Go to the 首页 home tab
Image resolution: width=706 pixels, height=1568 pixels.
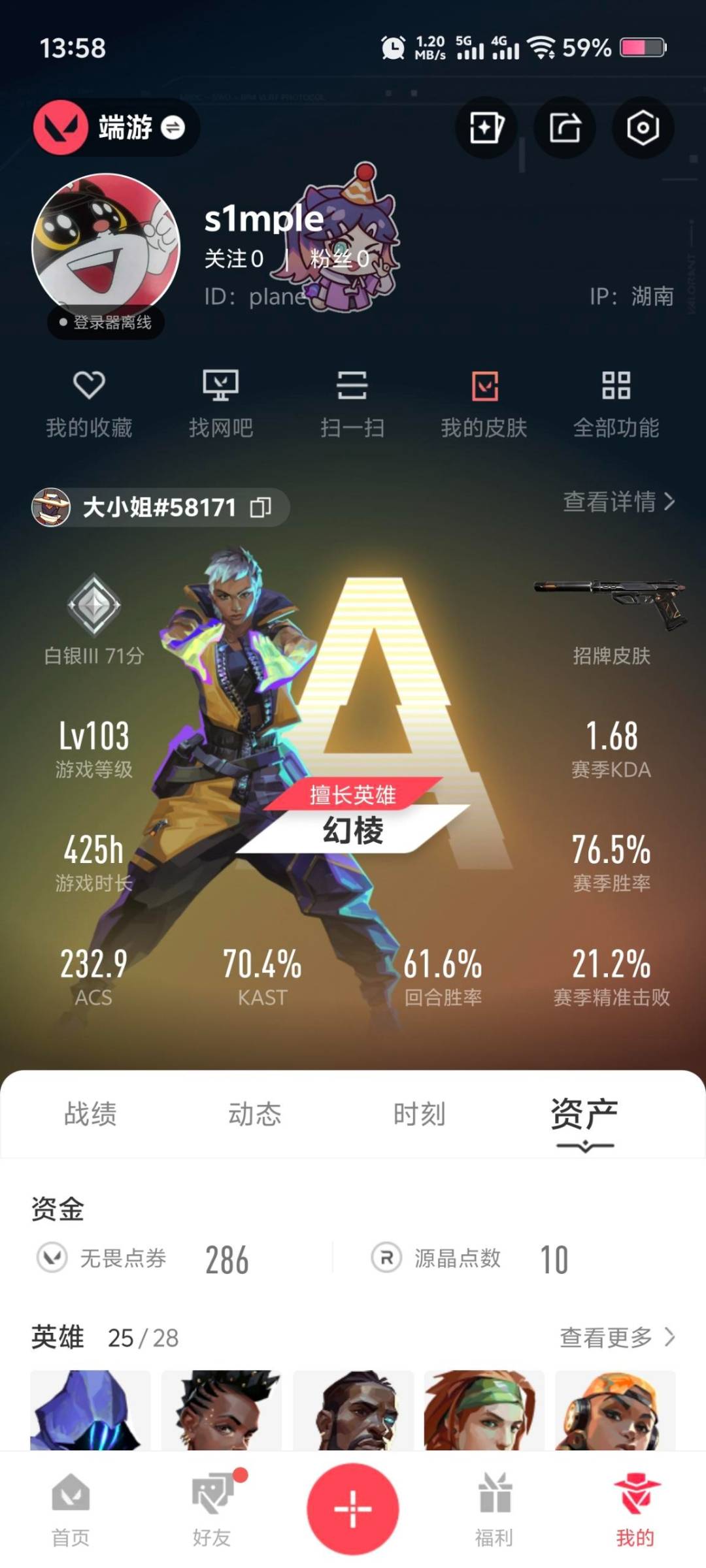(71, 1509)
